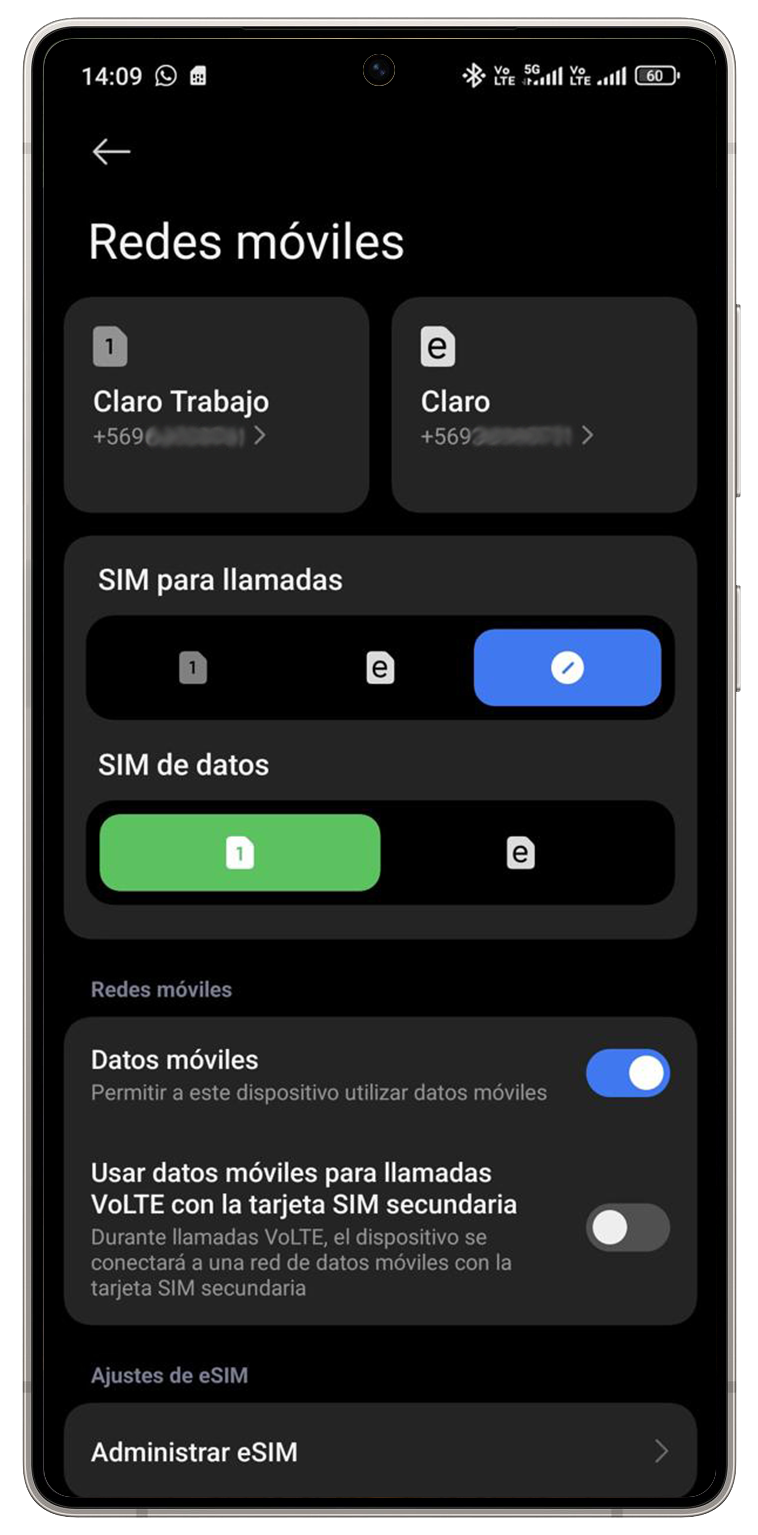Turn off the Datos móviles switch

pos(627,1073)
